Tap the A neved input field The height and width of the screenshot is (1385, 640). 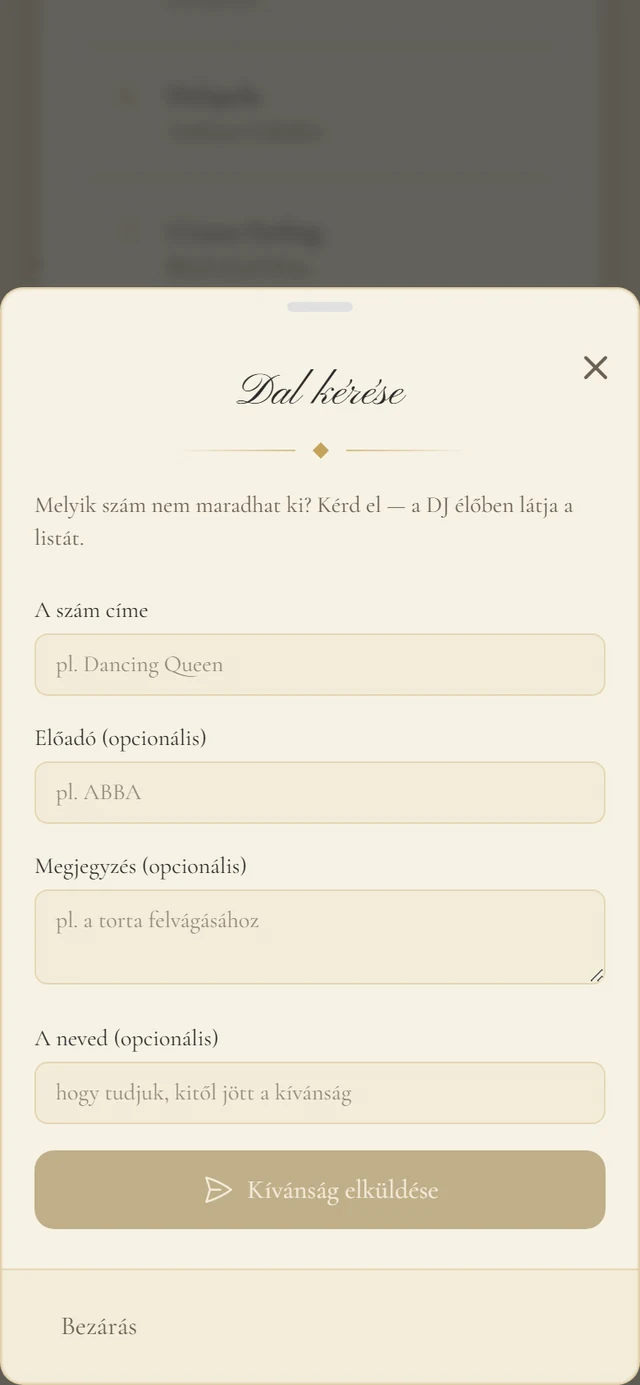(320, 1093)
